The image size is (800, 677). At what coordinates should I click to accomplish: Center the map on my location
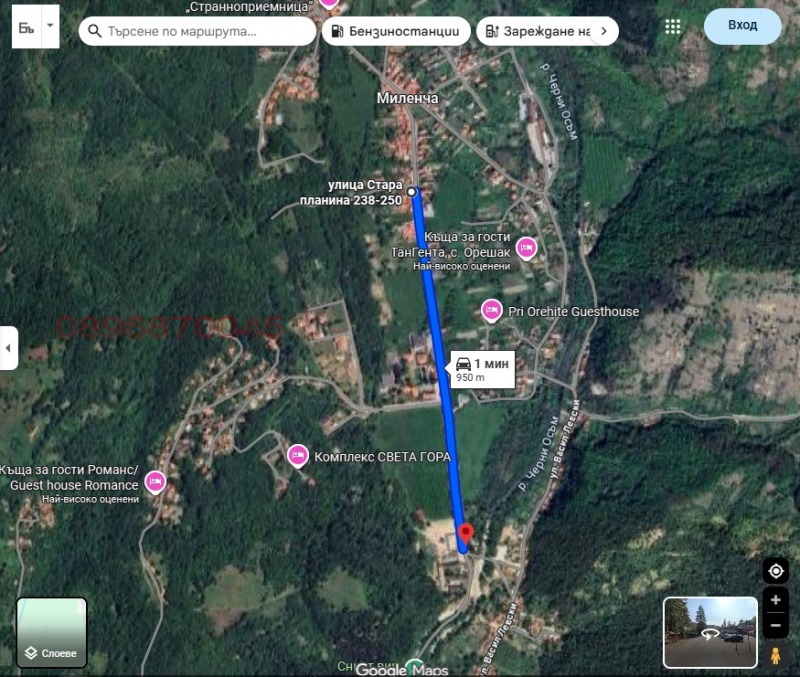(776, 571)
